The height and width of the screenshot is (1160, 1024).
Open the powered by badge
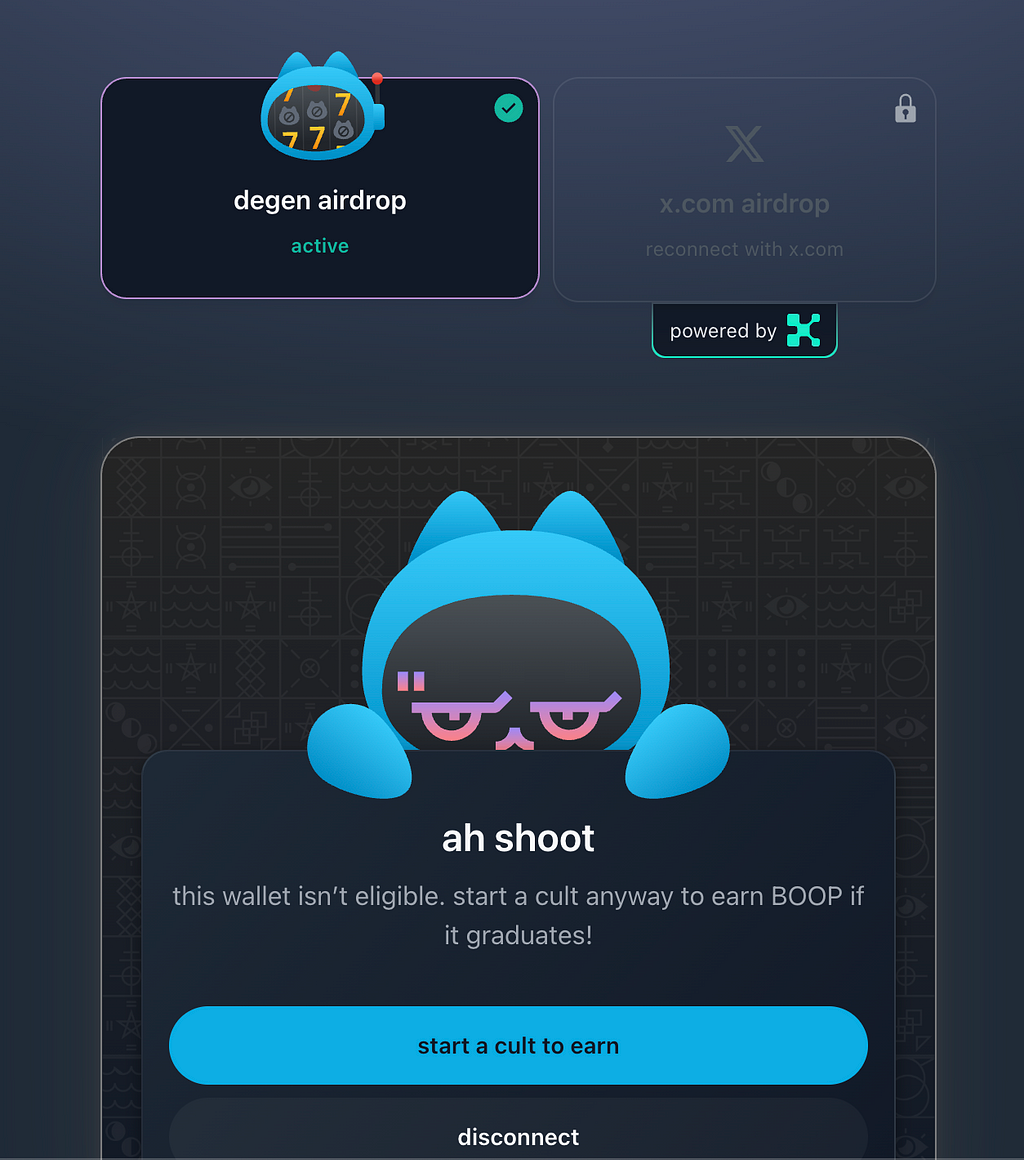point(744,331)
